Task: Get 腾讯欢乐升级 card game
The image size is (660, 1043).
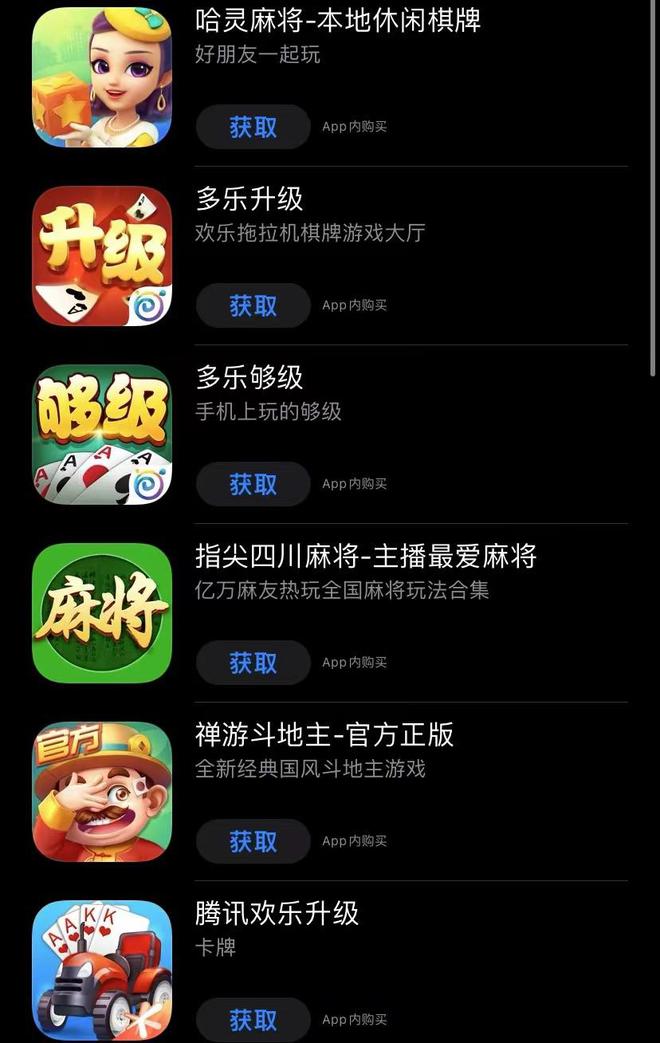Action: [x=253, y=1019]
